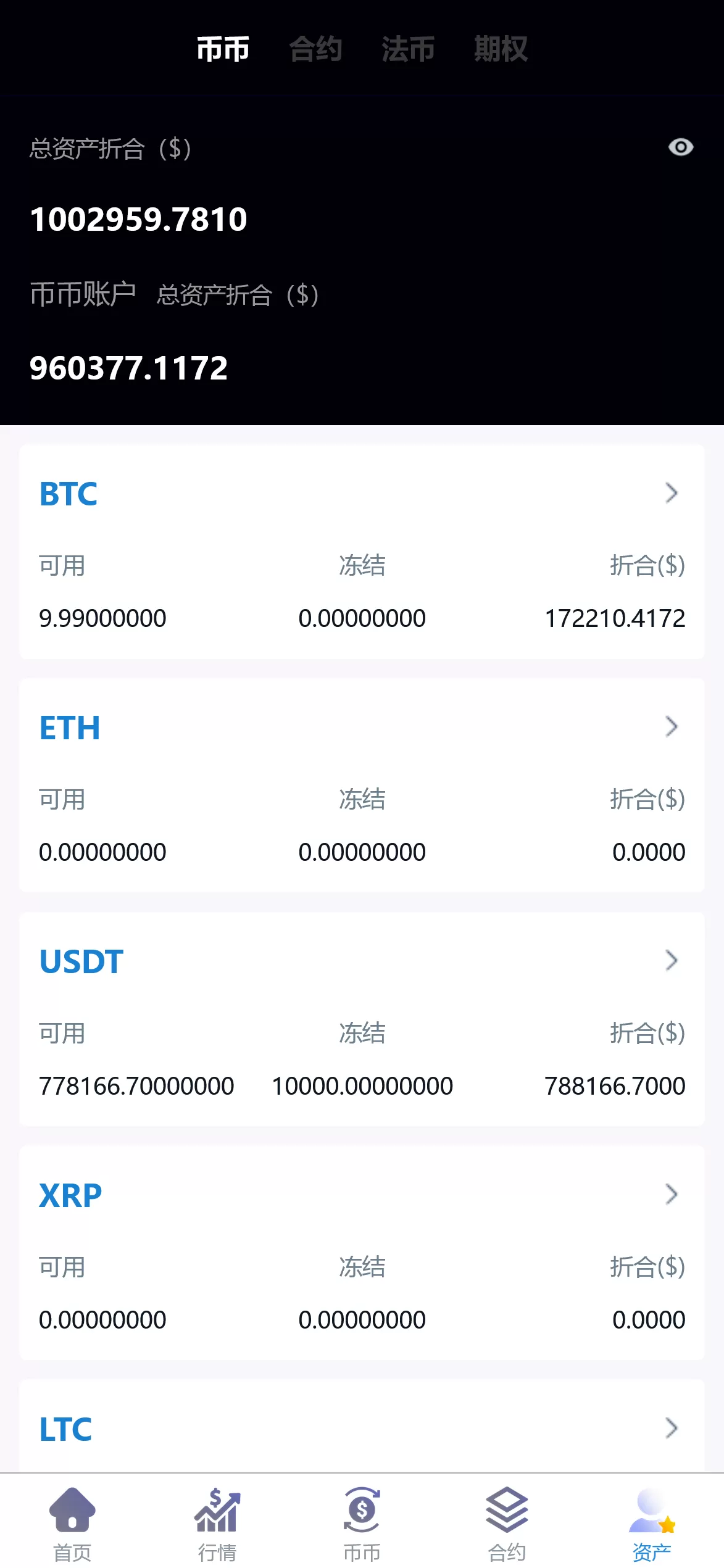The width and height of the screenshot is (724, 1568).
Task: Open the 期权 options section
Action: (501, 49)
